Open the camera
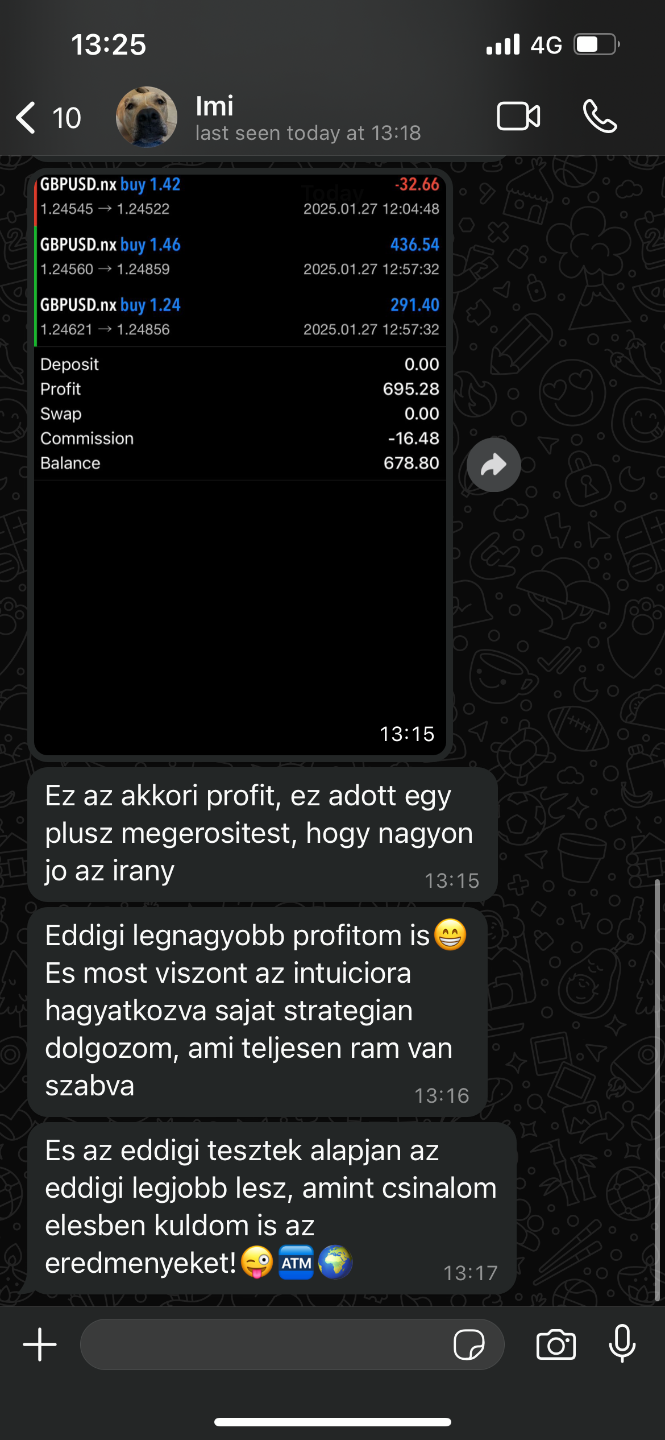 click(x=556, y=1345)
